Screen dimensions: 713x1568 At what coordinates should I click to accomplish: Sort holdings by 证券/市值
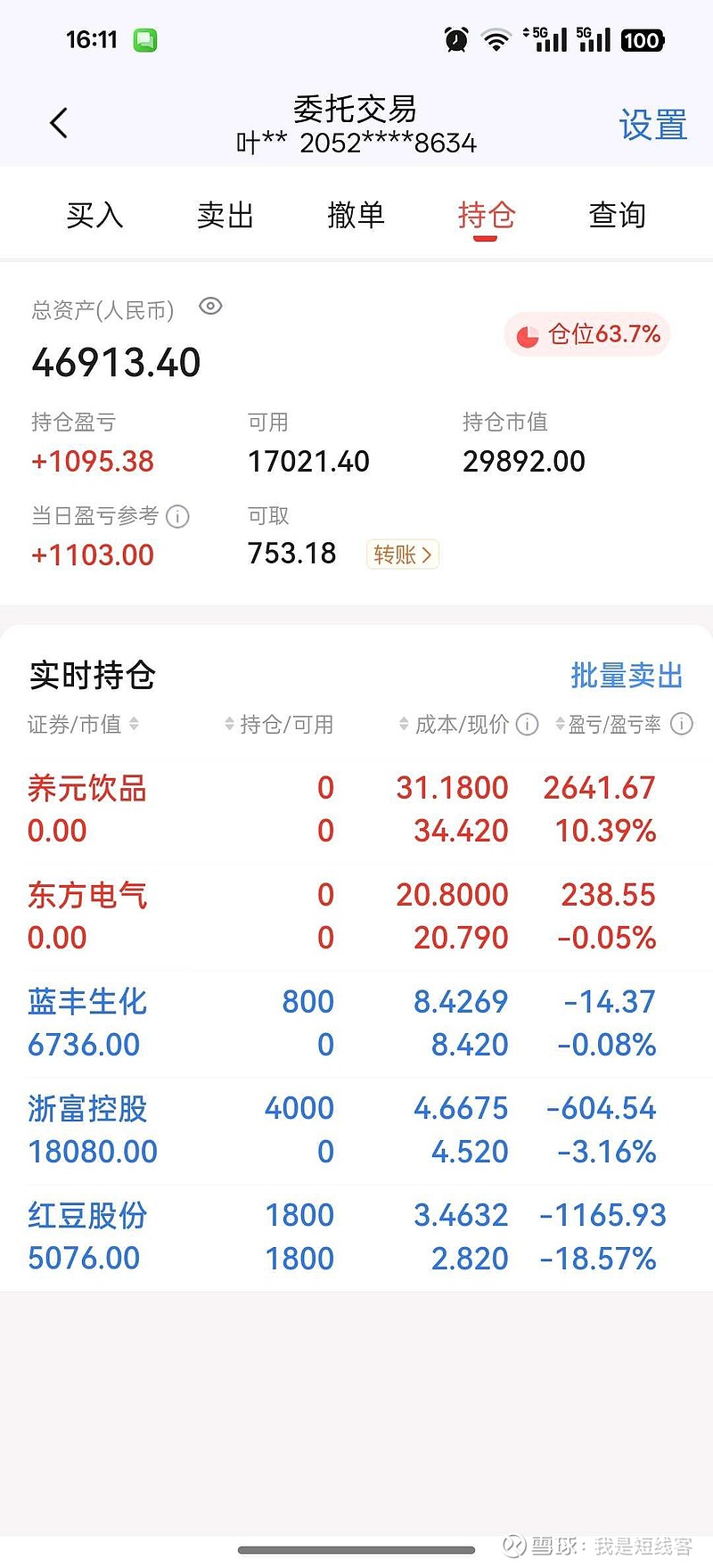[x=82, y=724]
